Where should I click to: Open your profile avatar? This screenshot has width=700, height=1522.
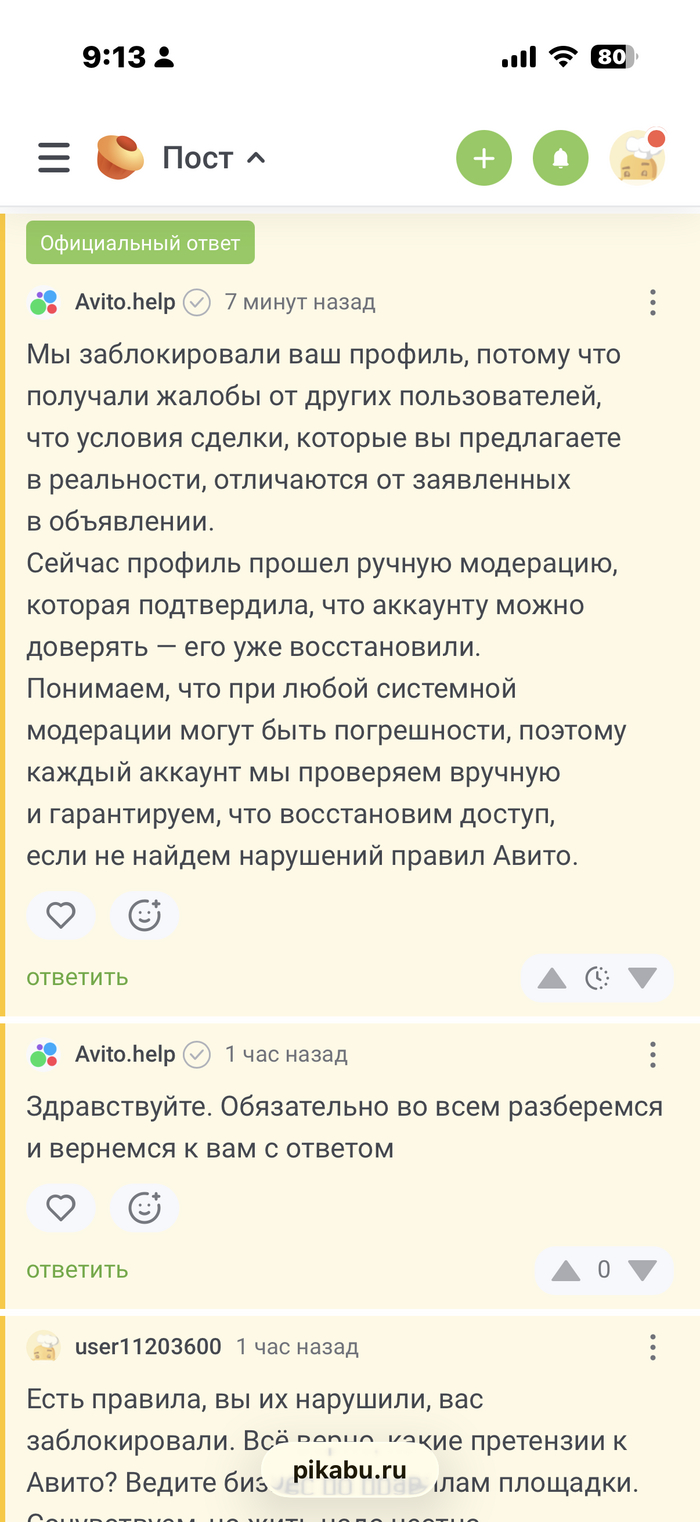[x=637, y=158]
